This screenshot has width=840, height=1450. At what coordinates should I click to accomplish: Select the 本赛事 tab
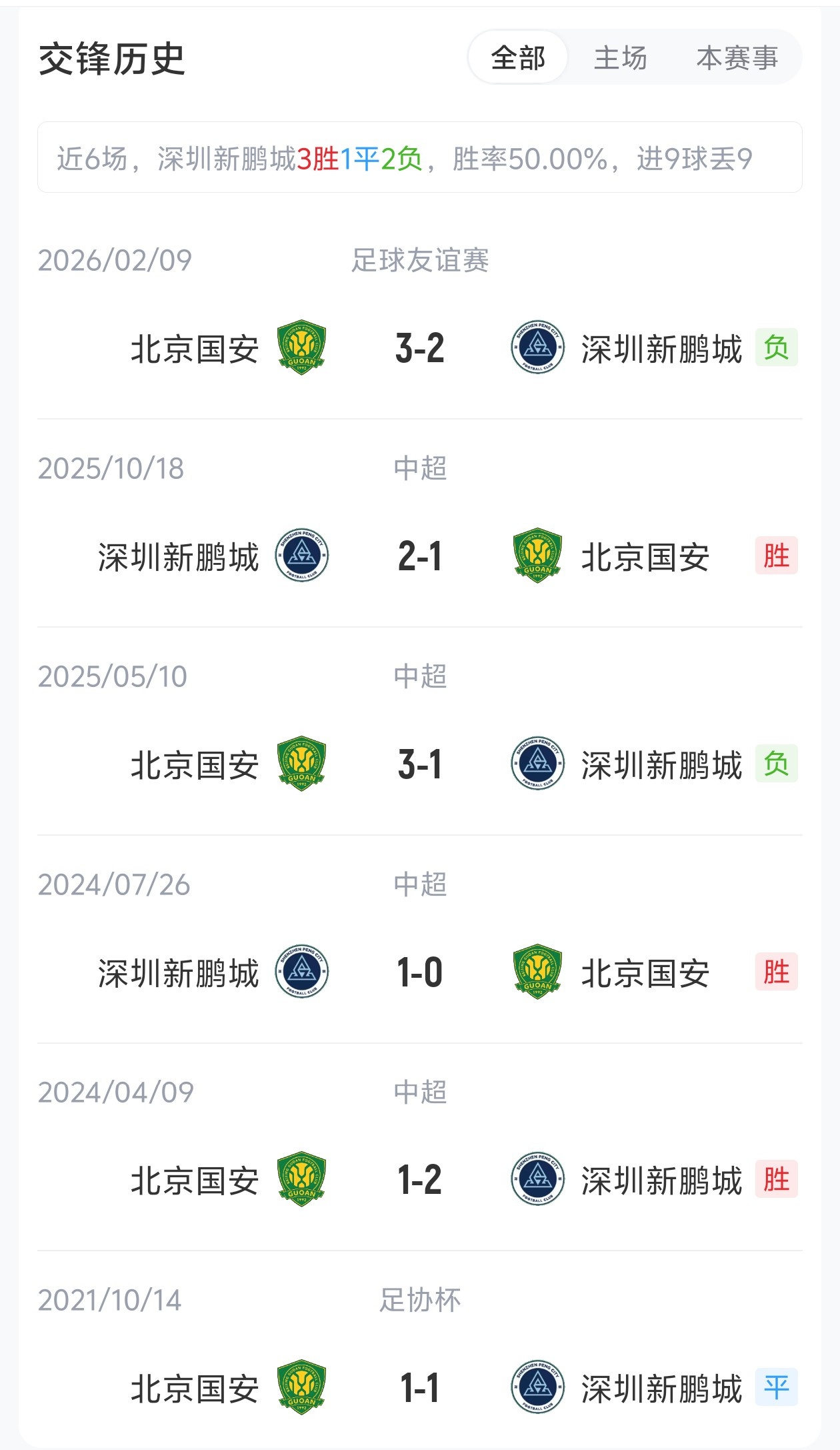point(737,59)
